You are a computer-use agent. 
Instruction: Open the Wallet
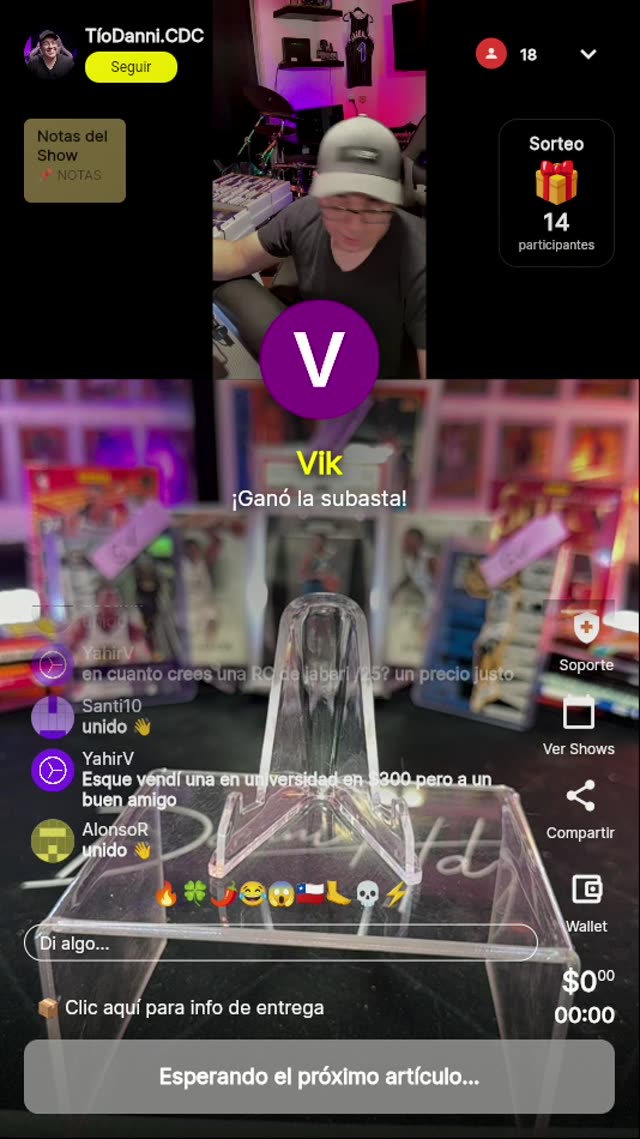click(586, 890)
